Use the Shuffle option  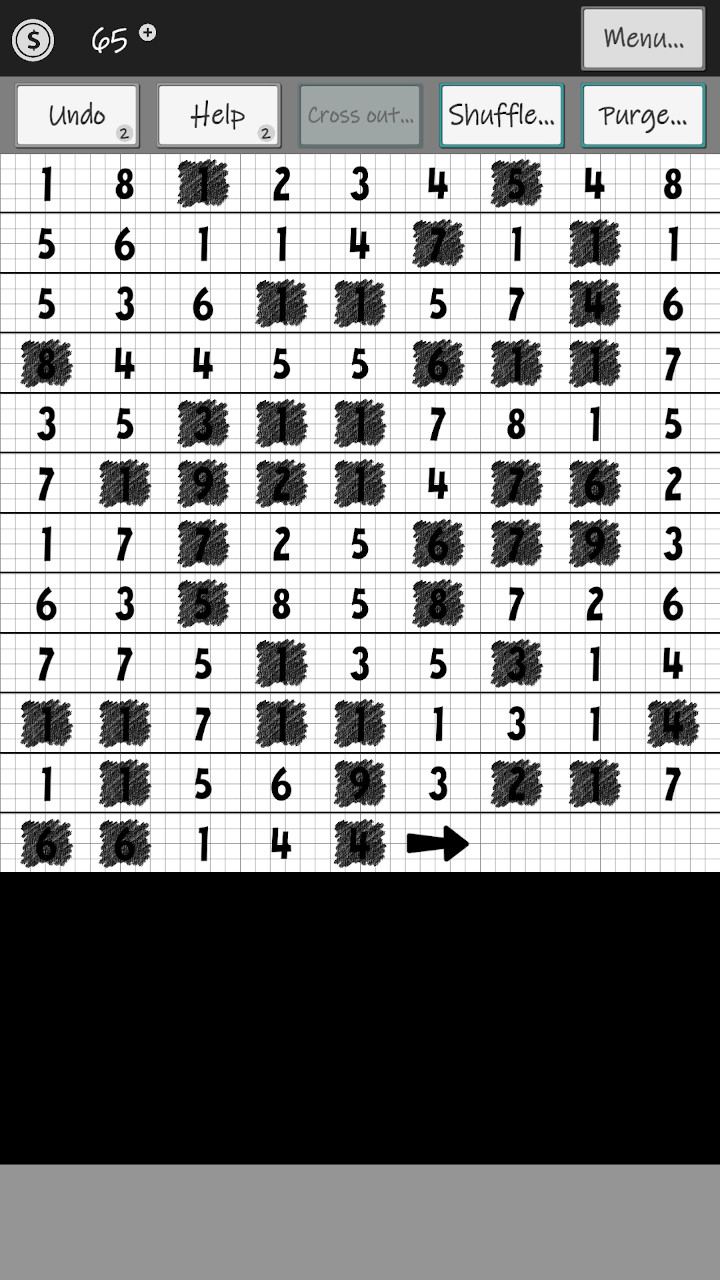tap(502, 115)
